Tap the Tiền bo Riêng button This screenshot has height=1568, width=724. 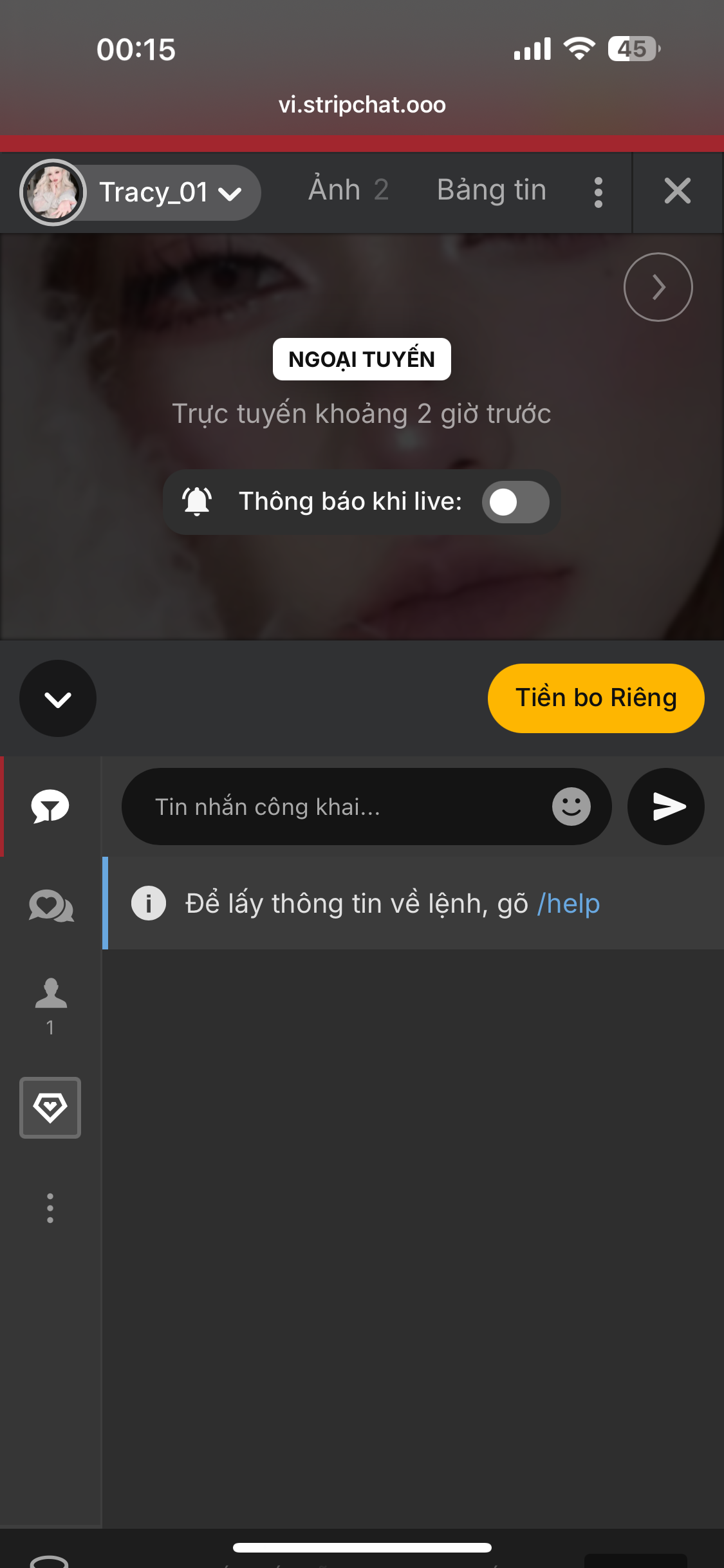[x=596, y=698]
